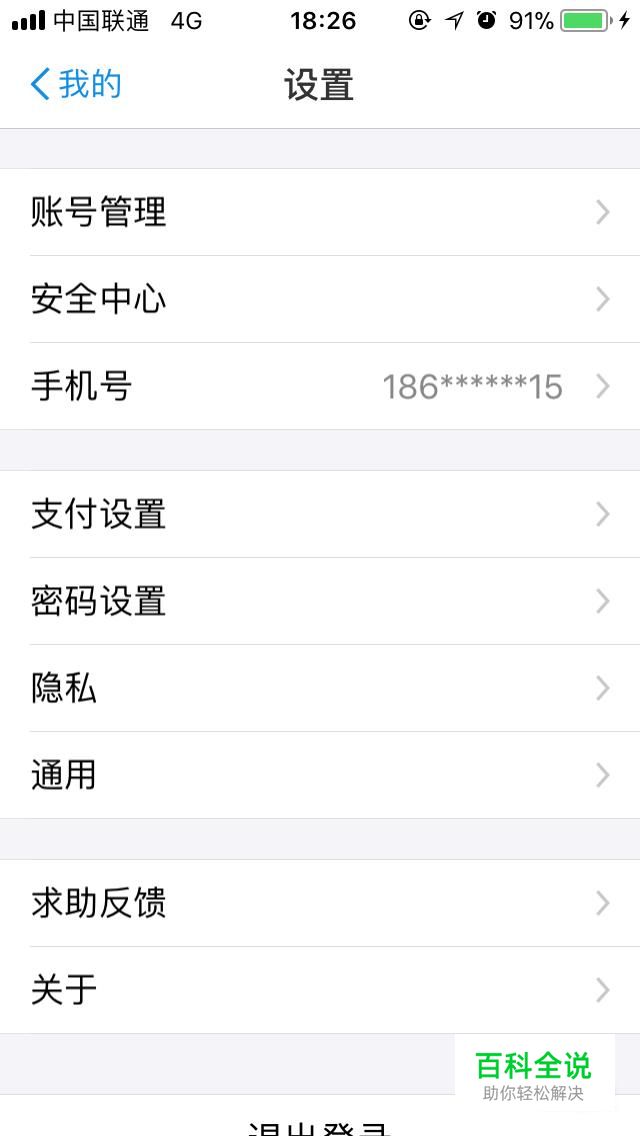Tap 退出登录 to log out
This screenshot has width=640, height=1136.
[x=320, y=1119]
